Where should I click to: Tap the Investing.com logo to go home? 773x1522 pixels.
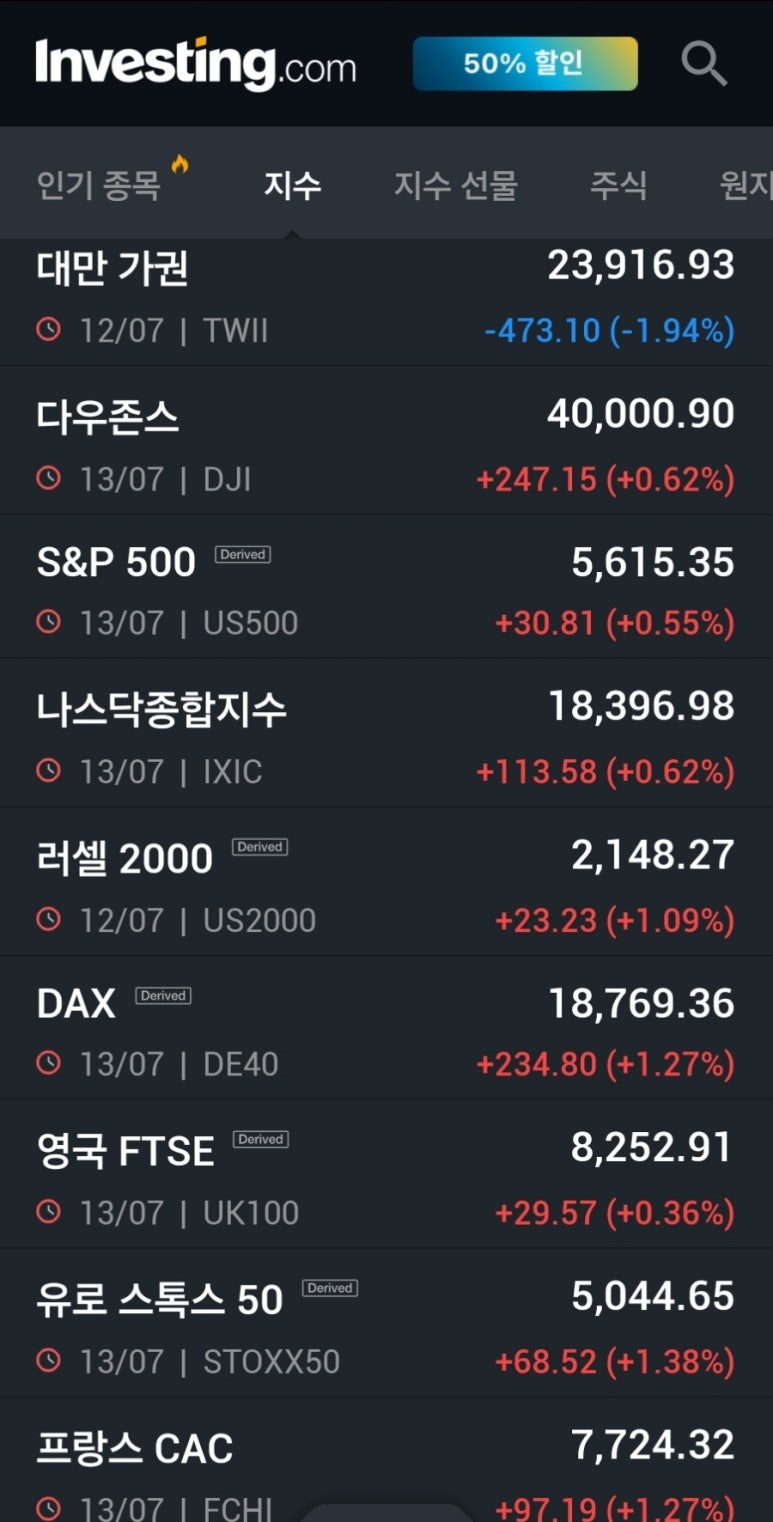pyautogui.click(x=195, y=64)
